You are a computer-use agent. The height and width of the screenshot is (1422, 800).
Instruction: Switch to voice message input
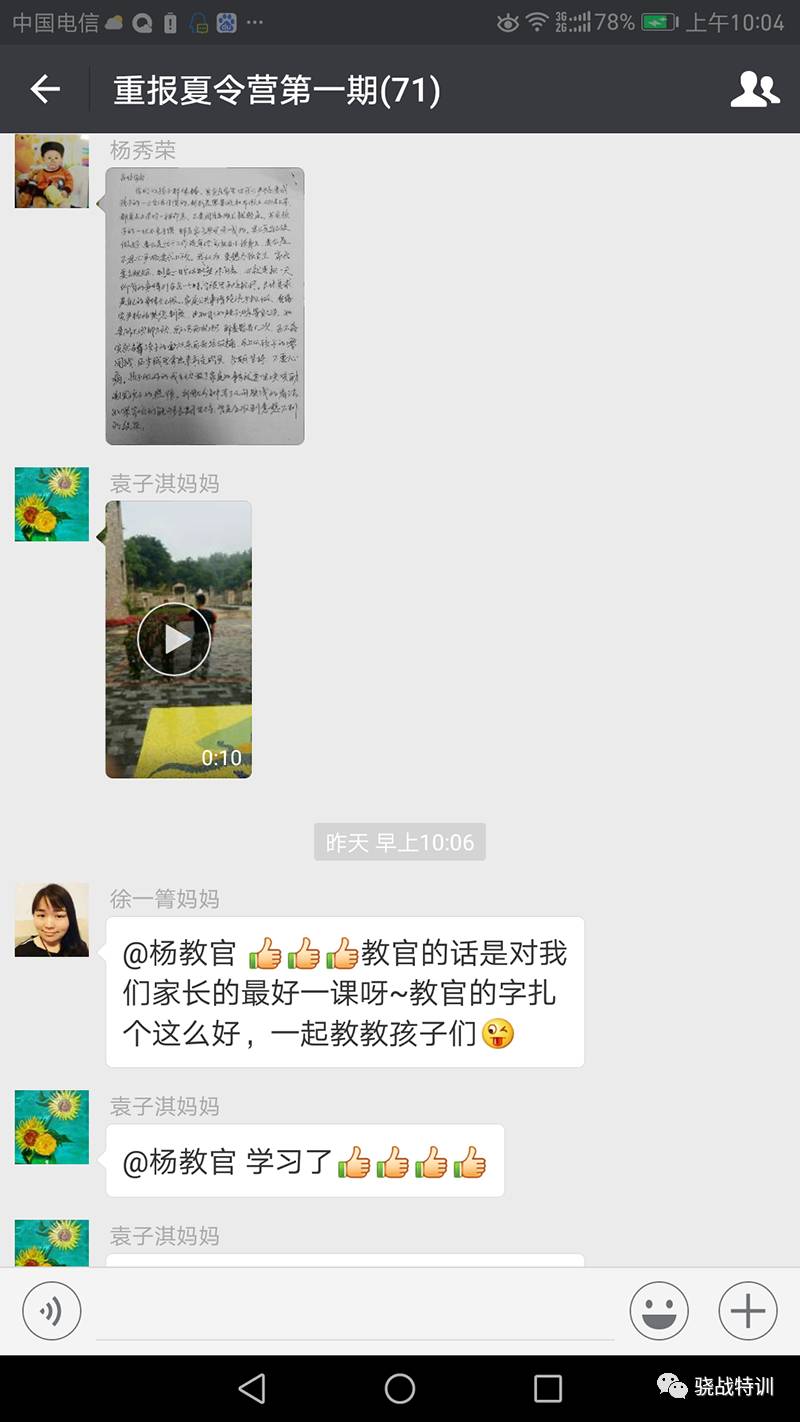pos(51,1311)
